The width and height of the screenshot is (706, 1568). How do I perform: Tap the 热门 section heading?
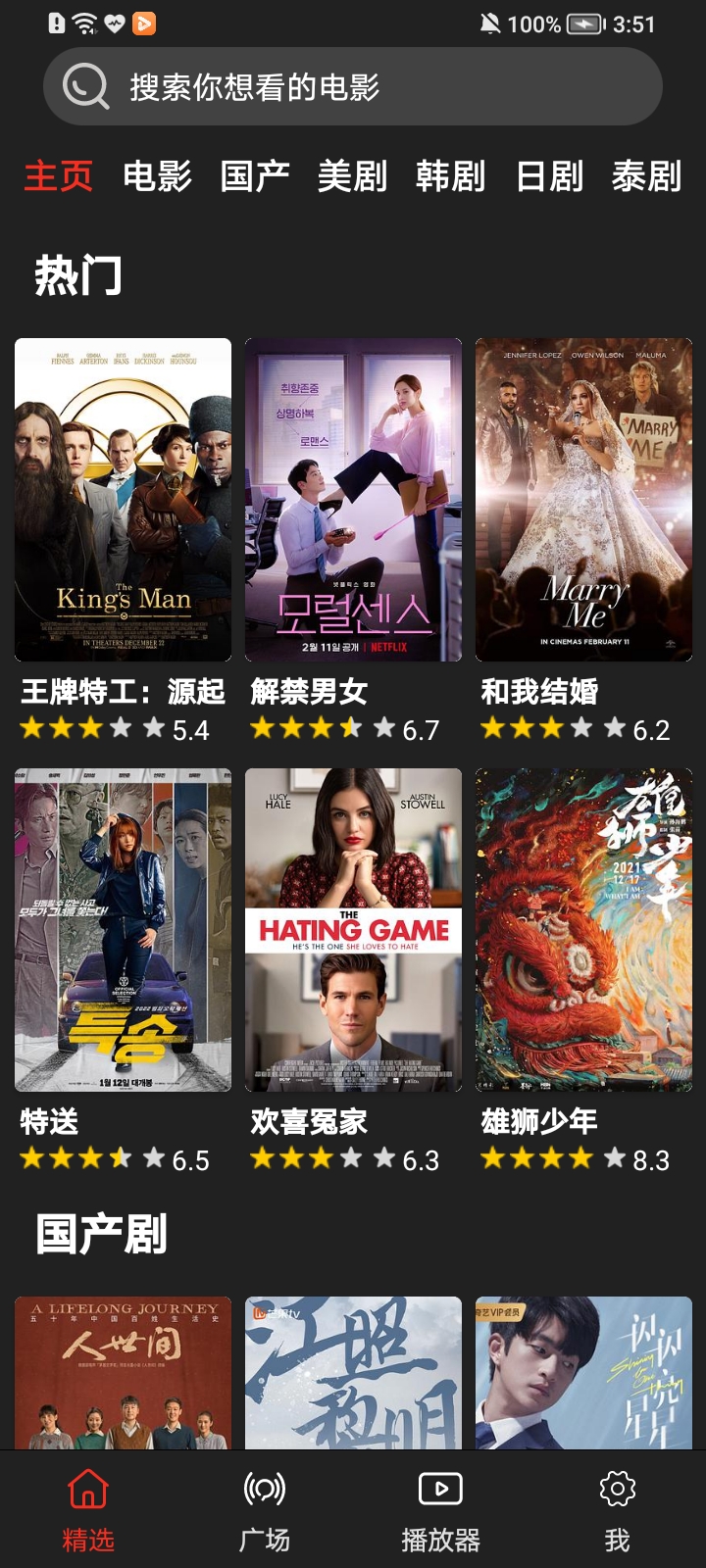click(78, 274)
